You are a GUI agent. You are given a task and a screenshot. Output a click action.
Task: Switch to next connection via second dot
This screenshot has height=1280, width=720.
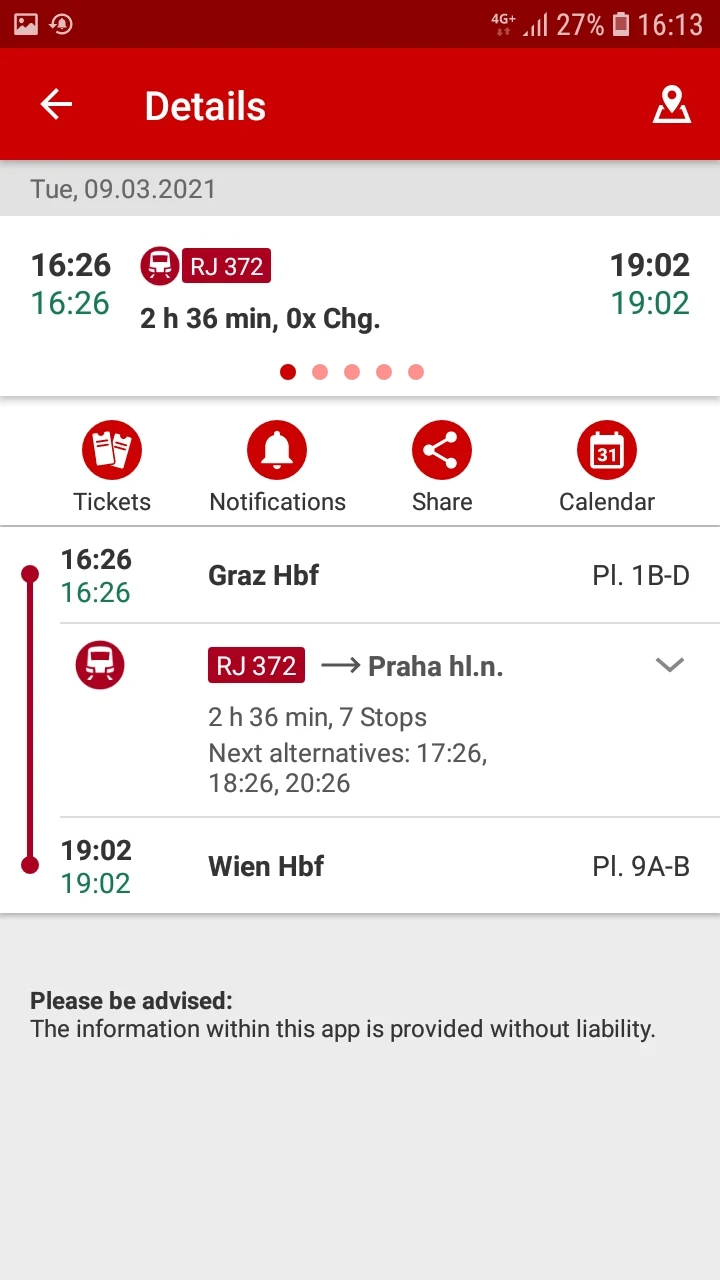[320, 371]
